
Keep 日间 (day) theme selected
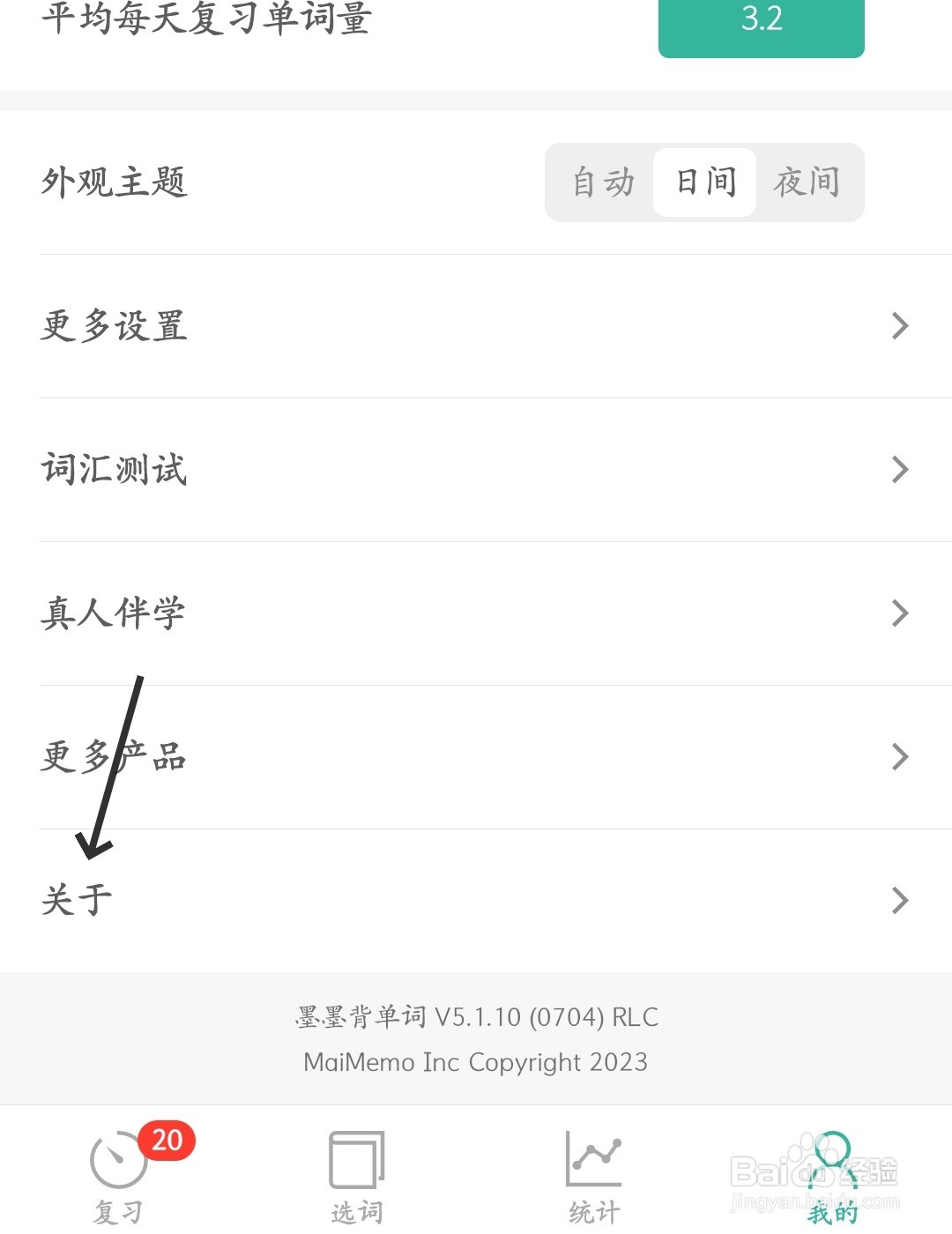[704, 182]
